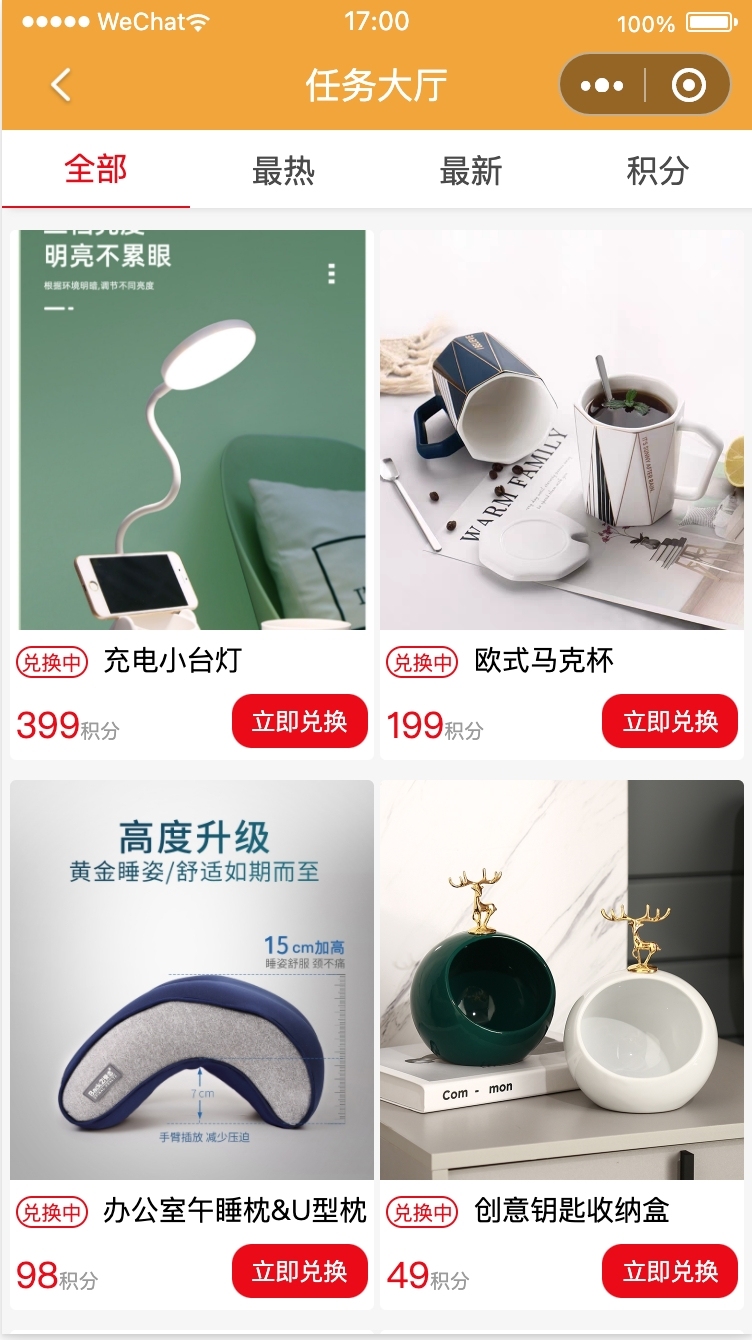Tap 立即兑换 for 办公室午睡枕&U型枕
Viewport: 752px width, 1340px height.
pyautogui.click(x=300, y=1271)
